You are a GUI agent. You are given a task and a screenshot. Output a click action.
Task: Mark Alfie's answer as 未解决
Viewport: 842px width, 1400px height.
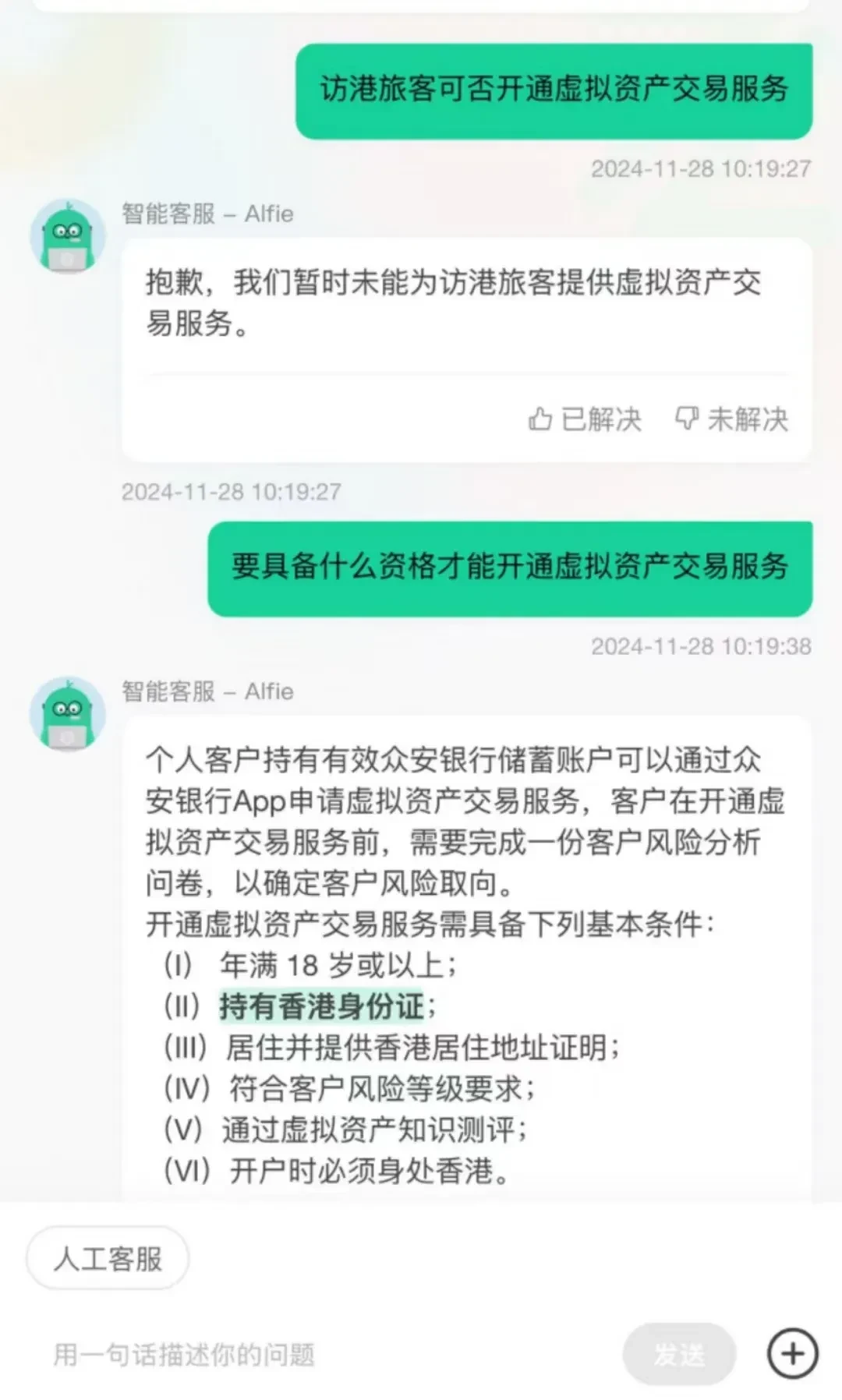[x=731, y=419]
